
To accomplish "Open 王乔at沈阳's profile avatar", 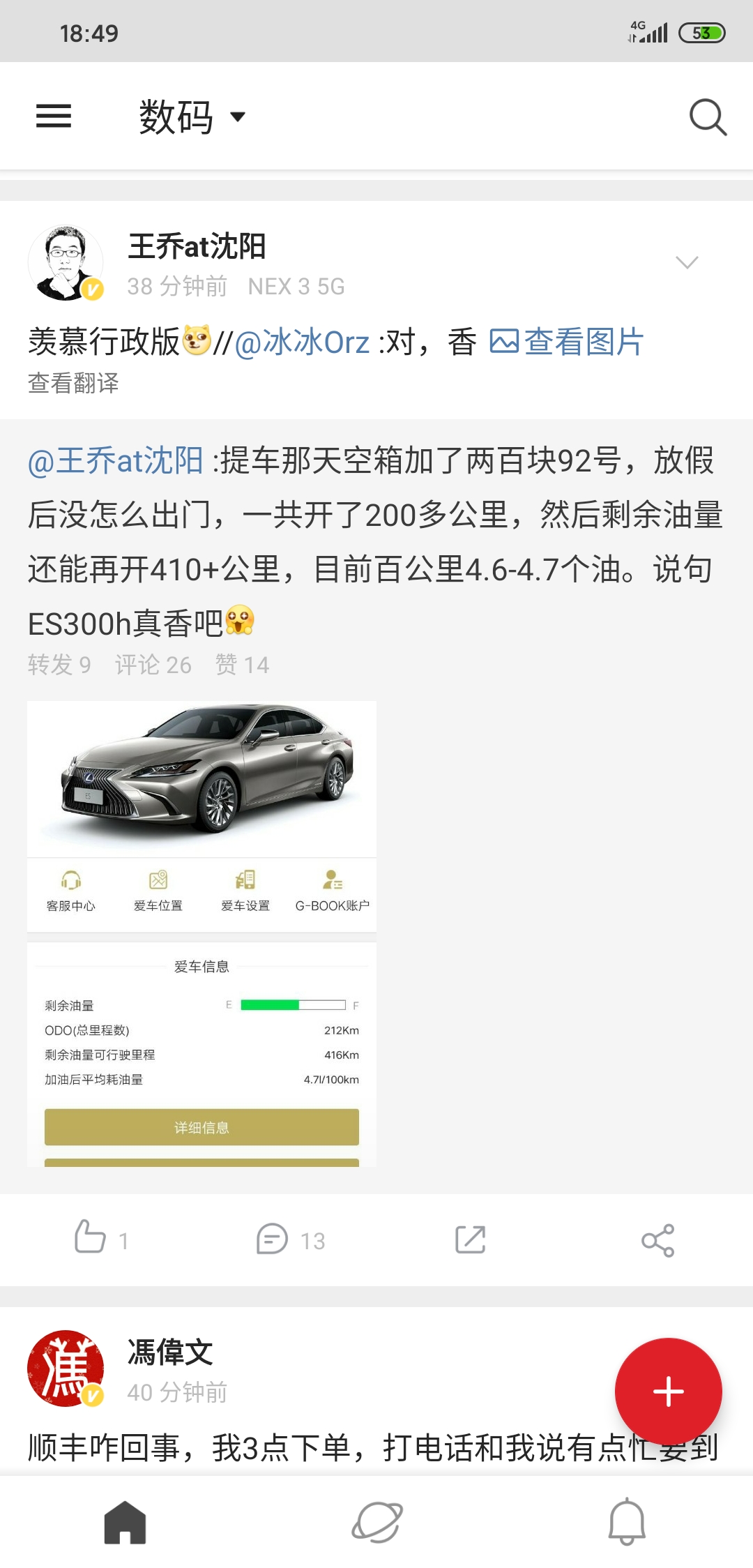I will click(x=66, y=263).
